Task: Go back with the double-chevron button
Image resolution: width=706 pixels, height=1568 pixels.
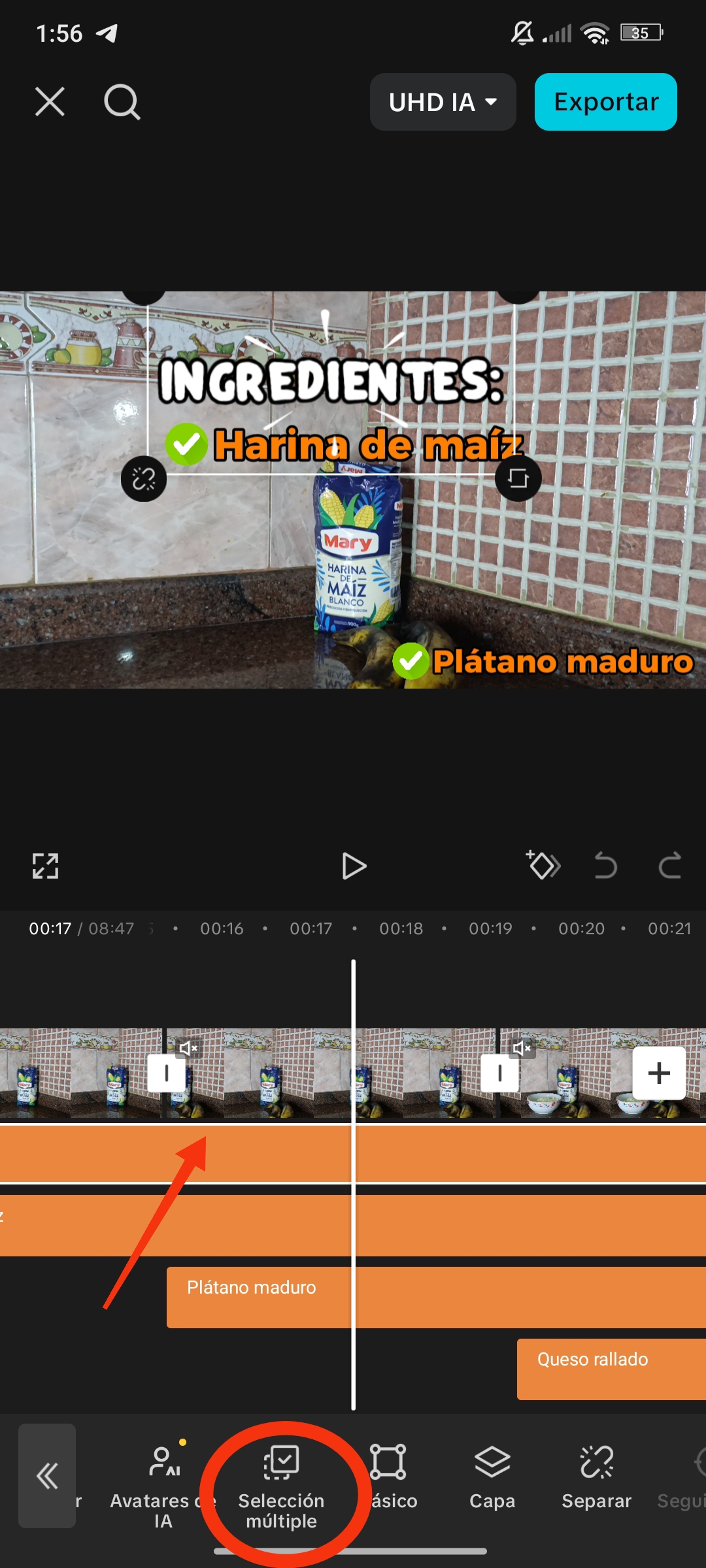Action: pyautogui.click(x=47, y=1475)
